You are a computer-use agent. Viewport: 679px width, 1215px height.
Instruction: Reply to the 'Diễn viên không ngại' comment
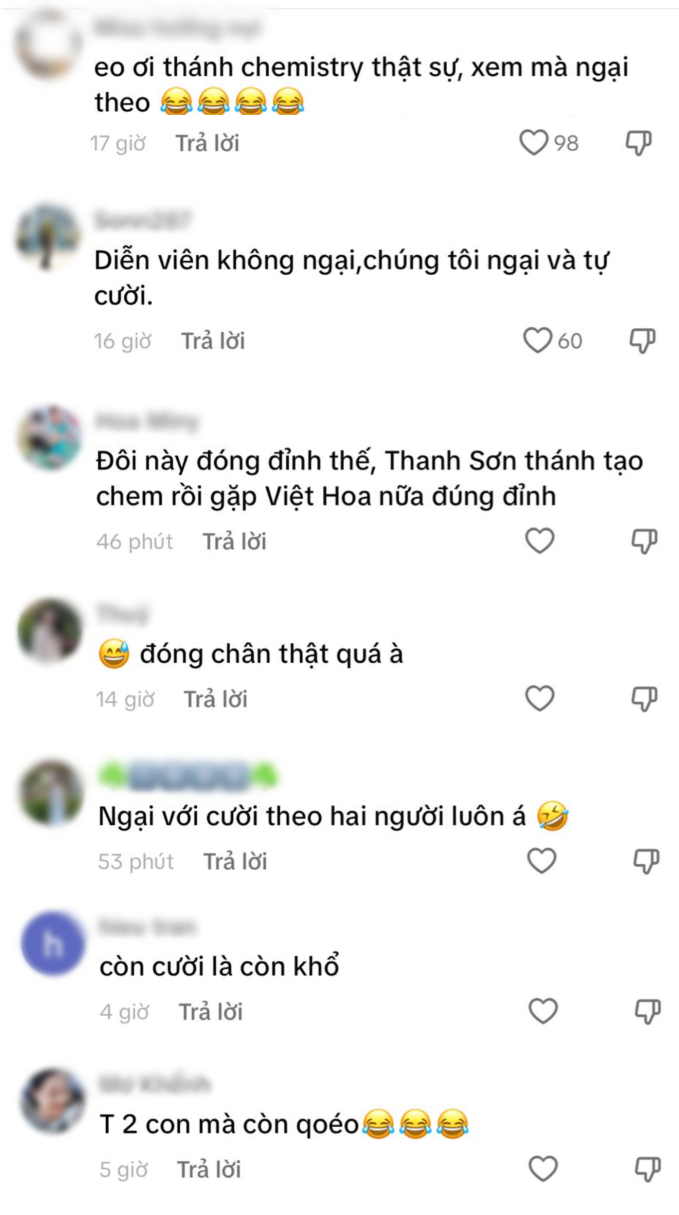coord(213,341)
